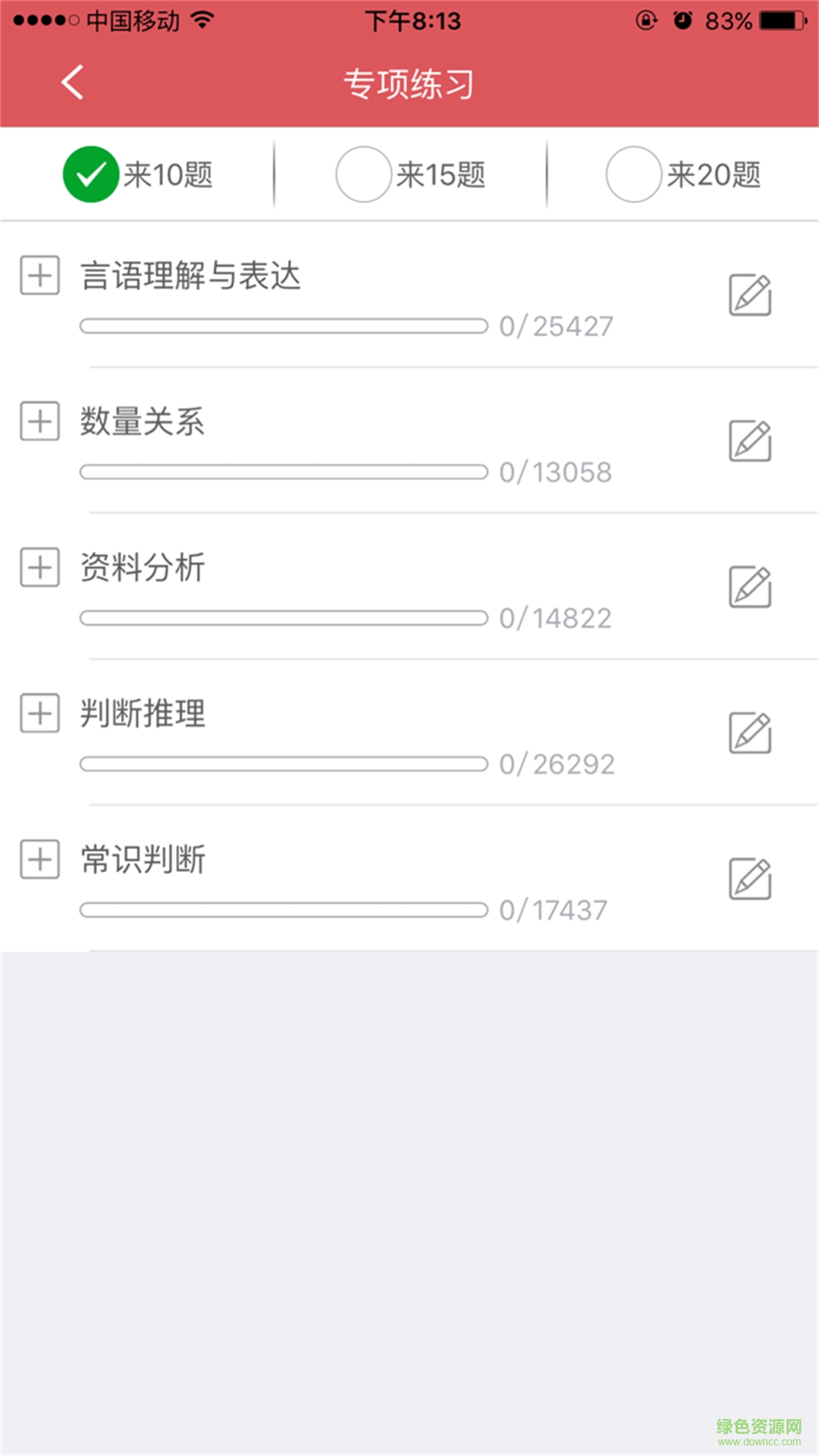Expand the 言语理解与表达 category
The height and width of the screenshot is (1456, 819).
coord(39,277)
